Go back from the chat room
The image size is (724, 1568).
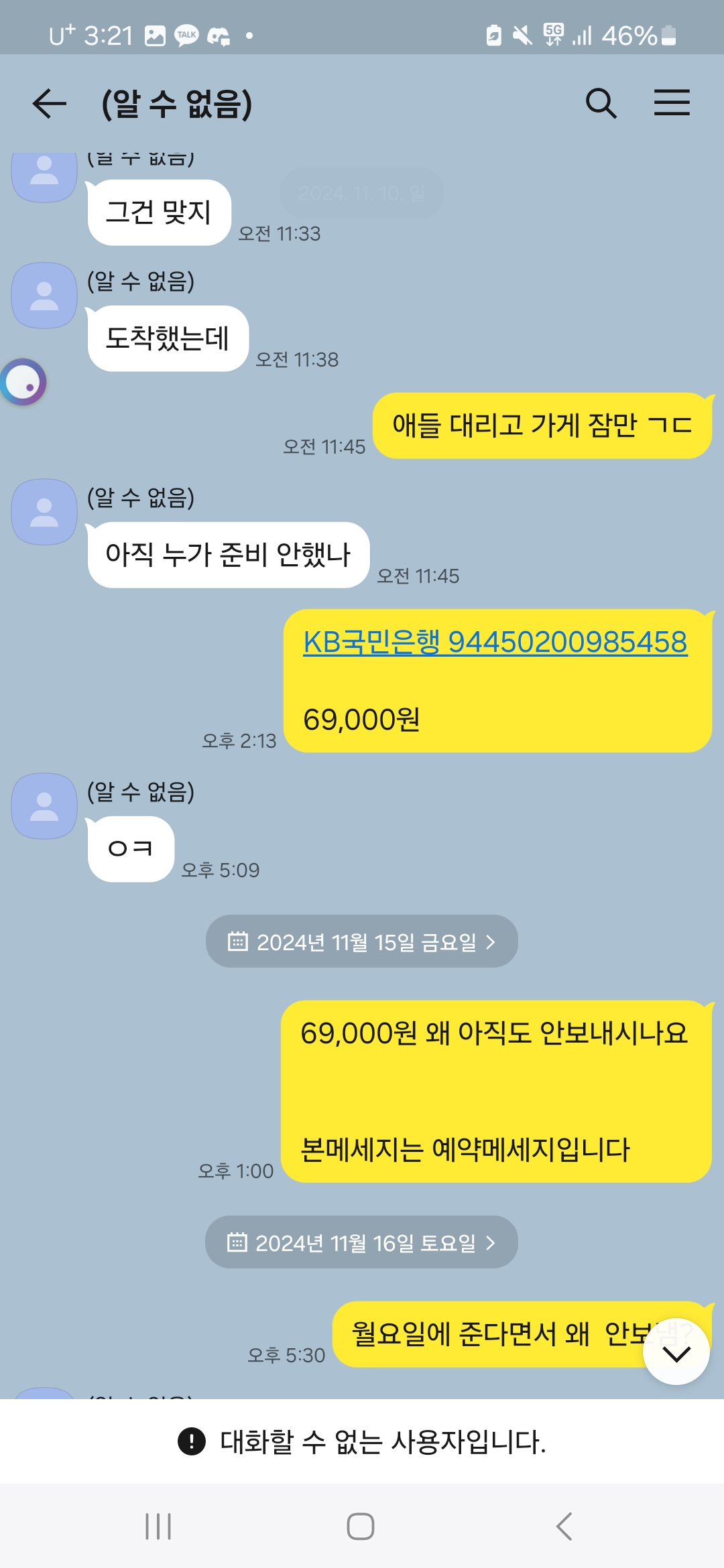click(x=50, y=104)
